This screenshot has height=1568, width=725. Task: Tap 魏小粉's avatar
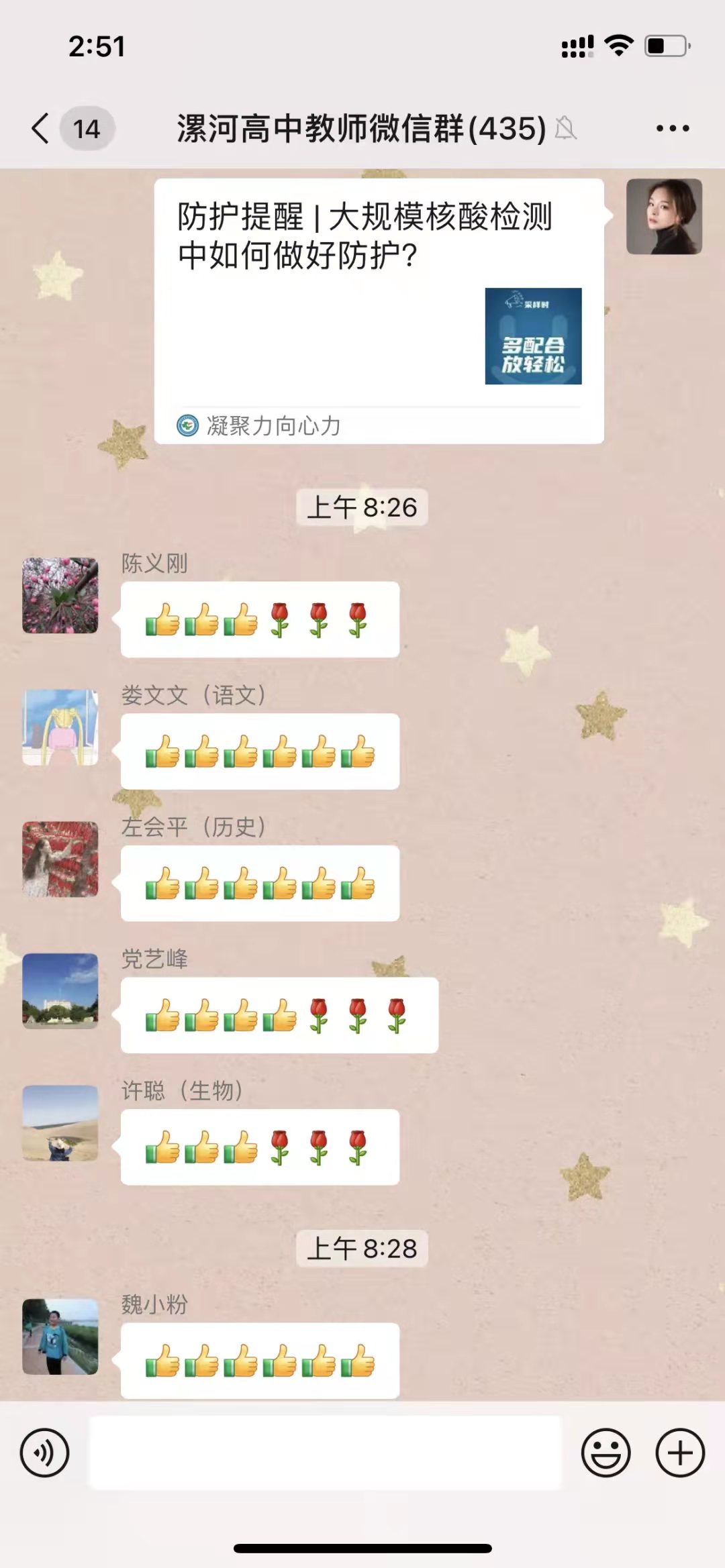pos(60,1337)
